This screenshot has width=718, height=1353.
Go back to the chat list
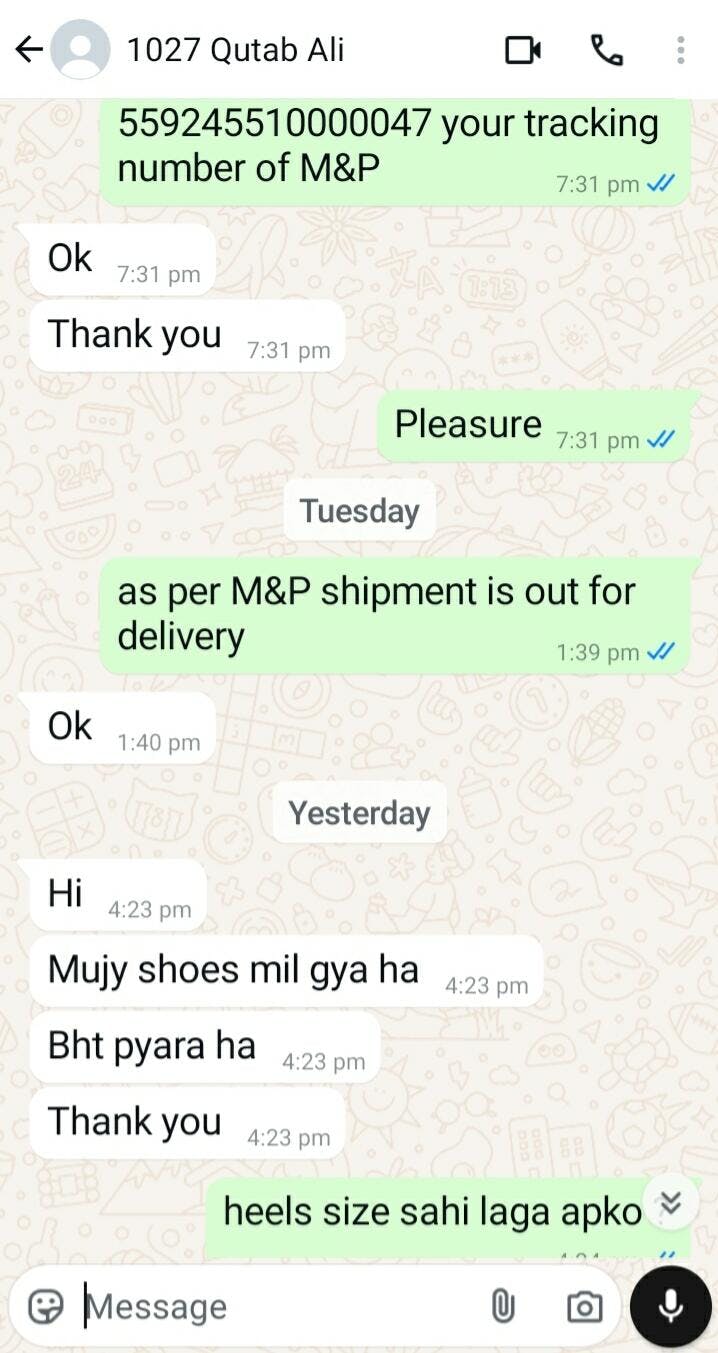pos(29,49)
